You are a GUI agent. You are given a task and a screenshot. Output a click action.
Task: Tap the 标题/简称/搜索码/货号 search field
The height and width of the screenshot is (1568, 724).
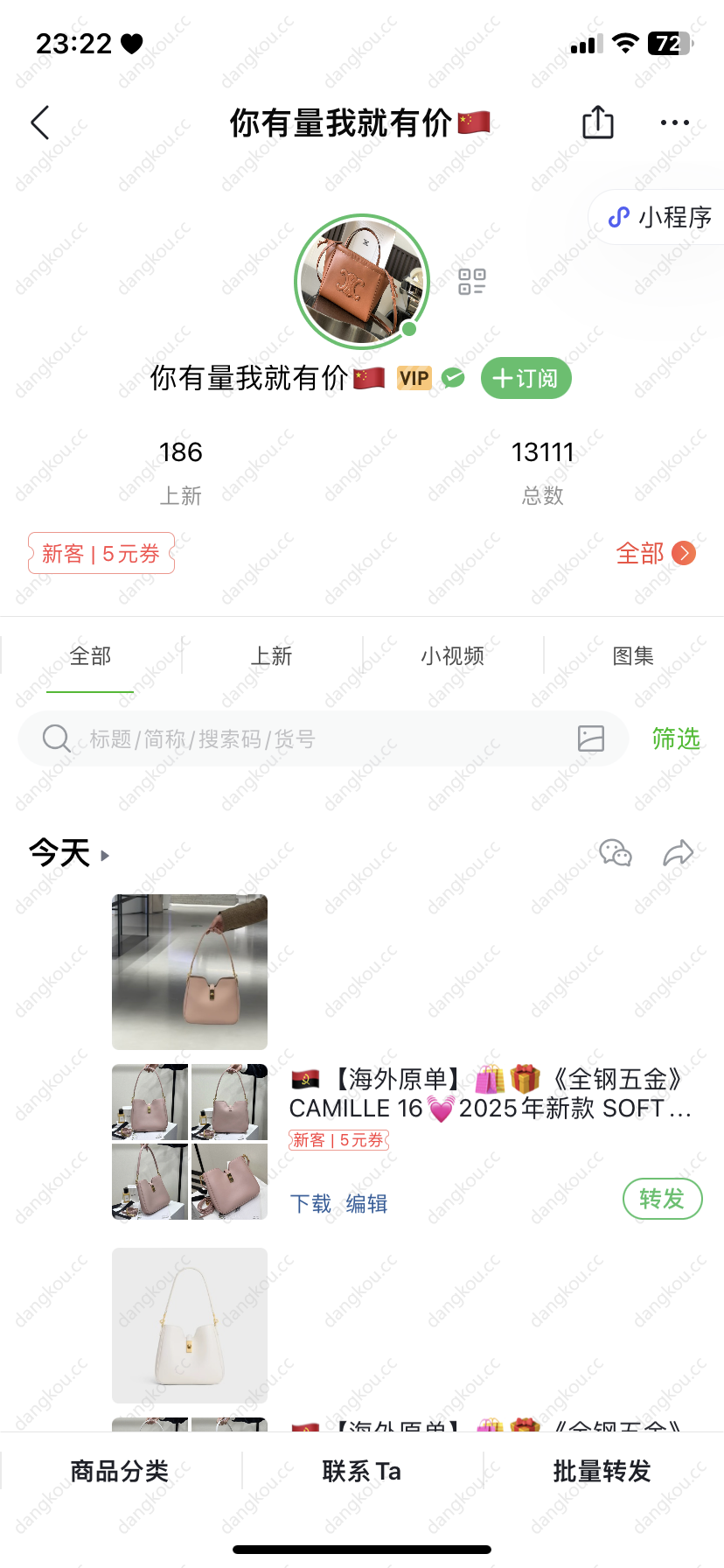(x=324, y=738)
